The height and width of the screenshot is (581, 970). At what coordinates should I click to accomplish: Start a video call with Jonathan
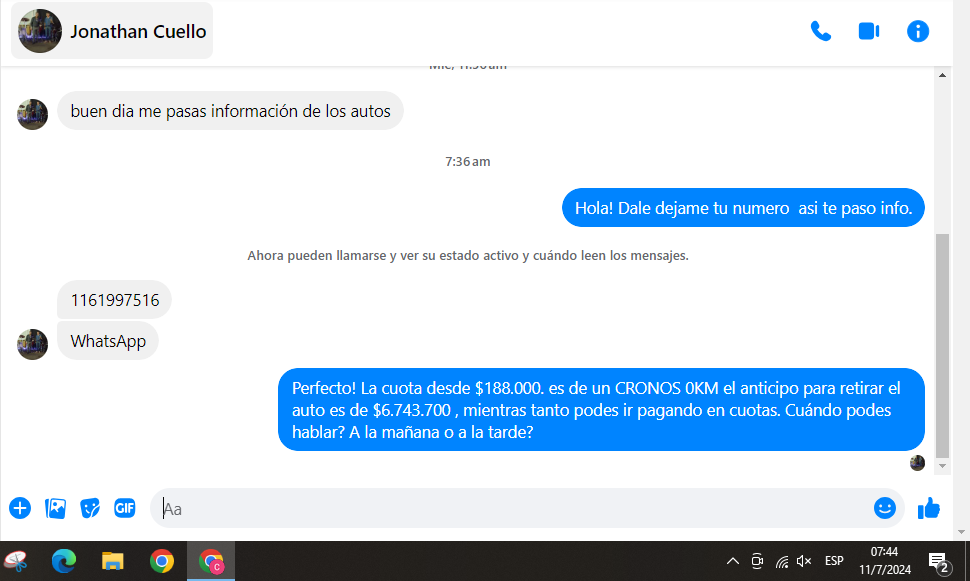[868, 31]
